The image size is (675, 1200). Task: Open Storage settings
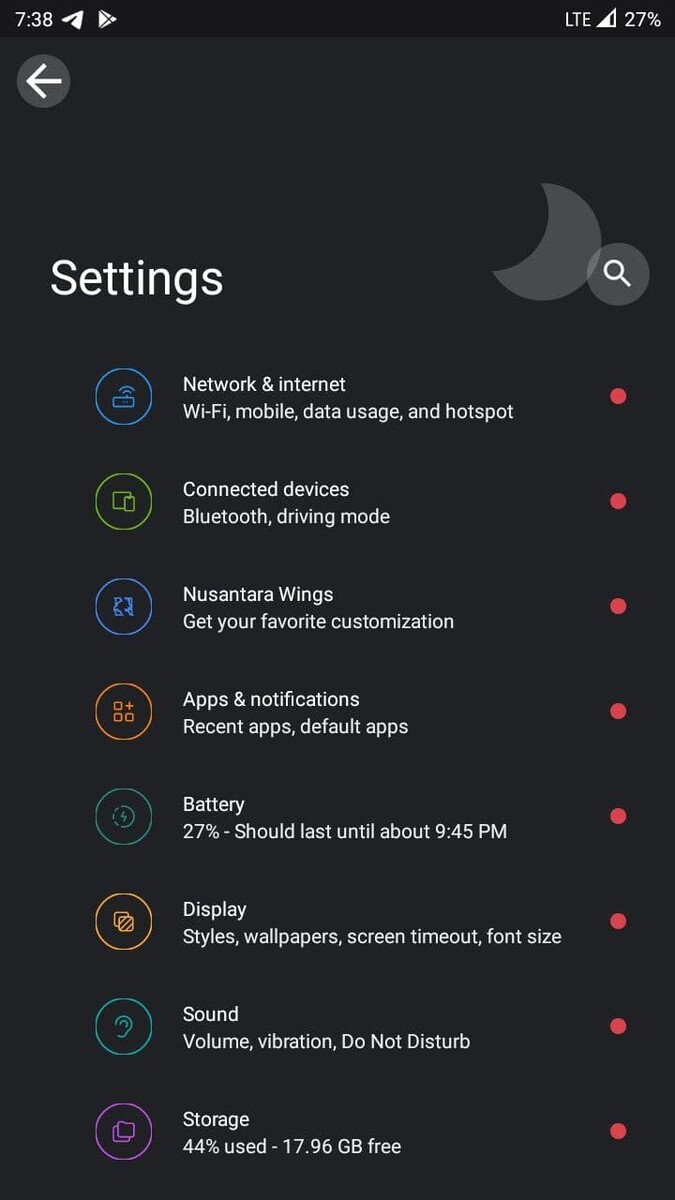[291, 1133]
